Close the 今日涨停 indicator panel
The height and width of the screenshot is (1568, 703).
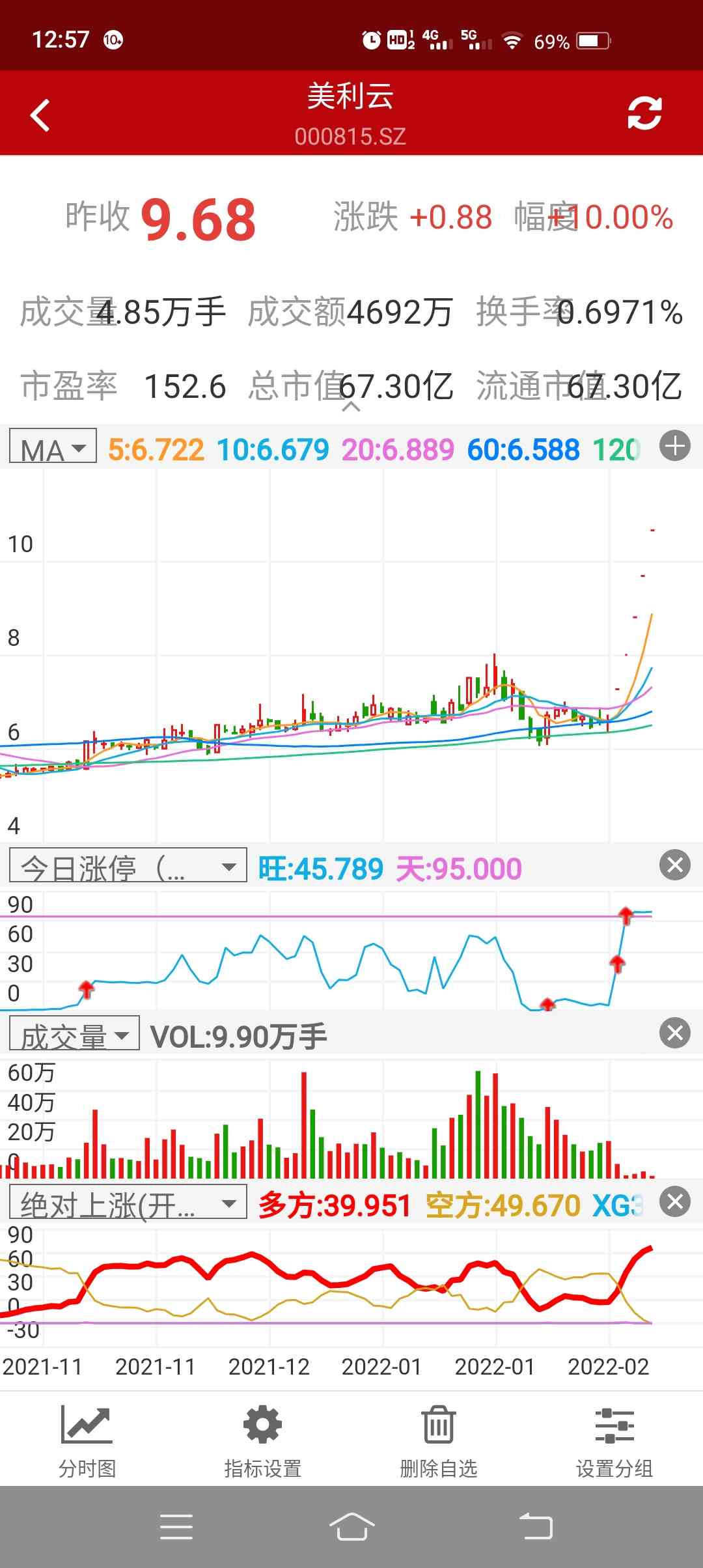pos(675,865)
